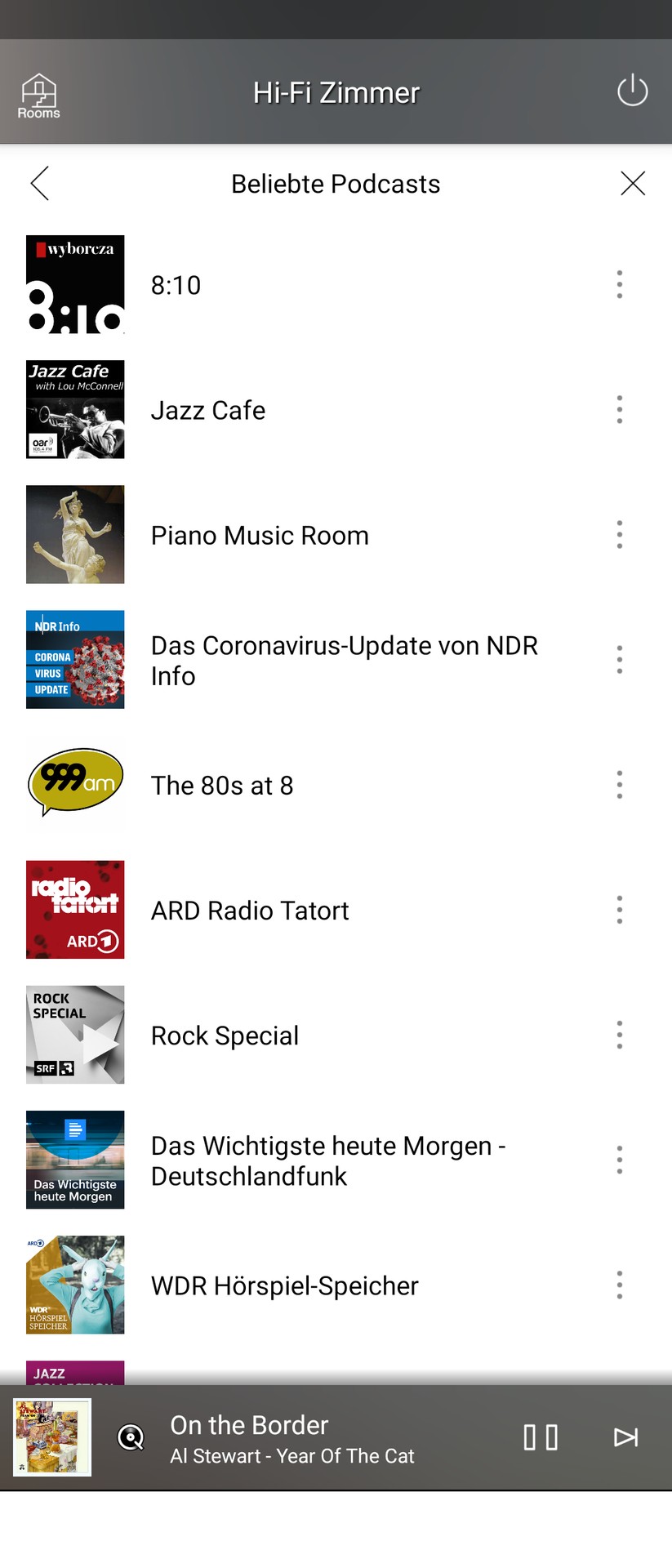Tap the Year Of The Cat album artwork

(x=51, y=1438)
